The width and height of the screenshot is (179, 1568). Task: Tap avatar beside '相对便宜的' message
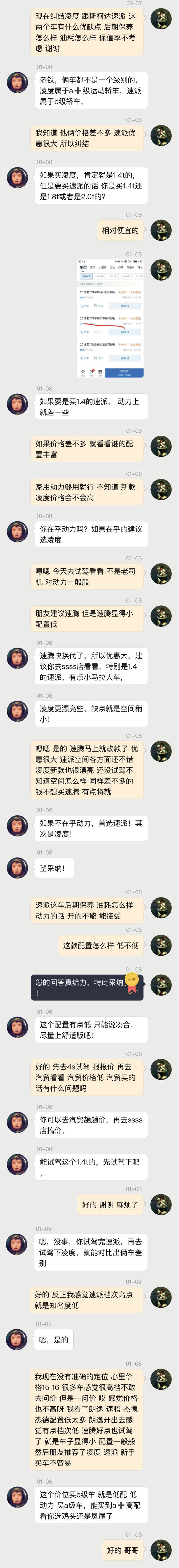coord(161,230)
